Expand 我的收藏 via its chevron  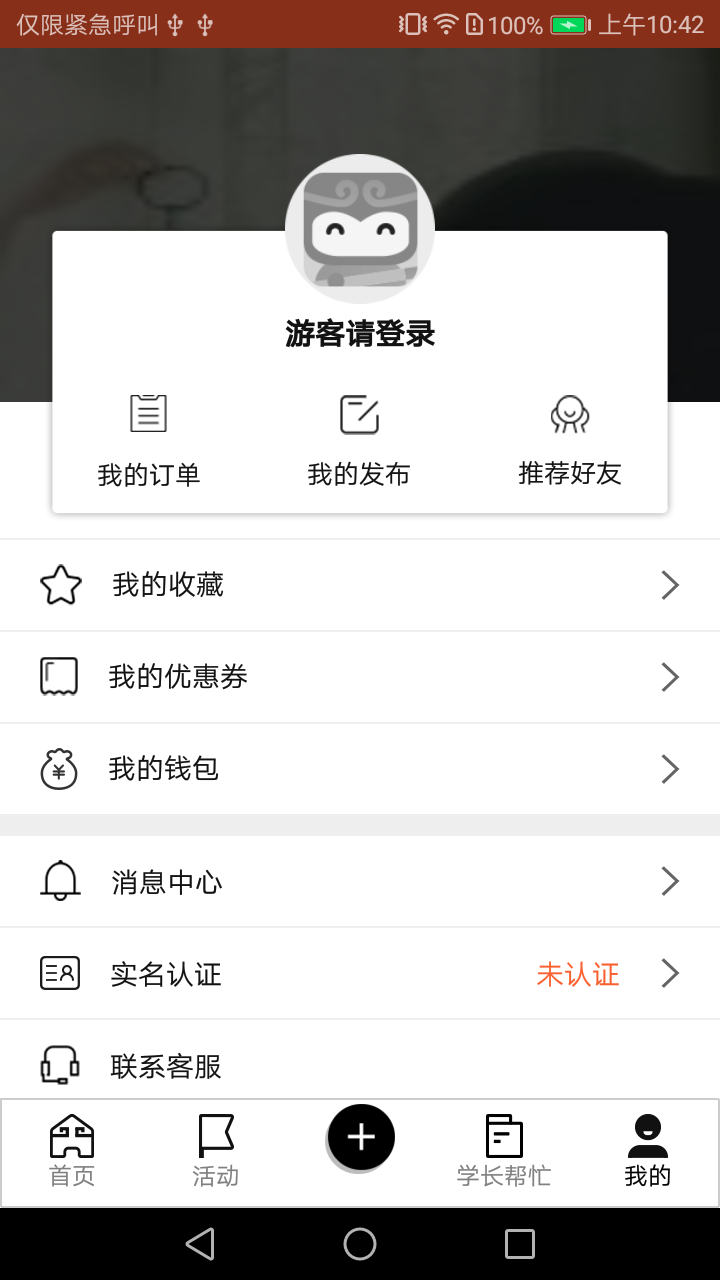click(x=670, y=584)
